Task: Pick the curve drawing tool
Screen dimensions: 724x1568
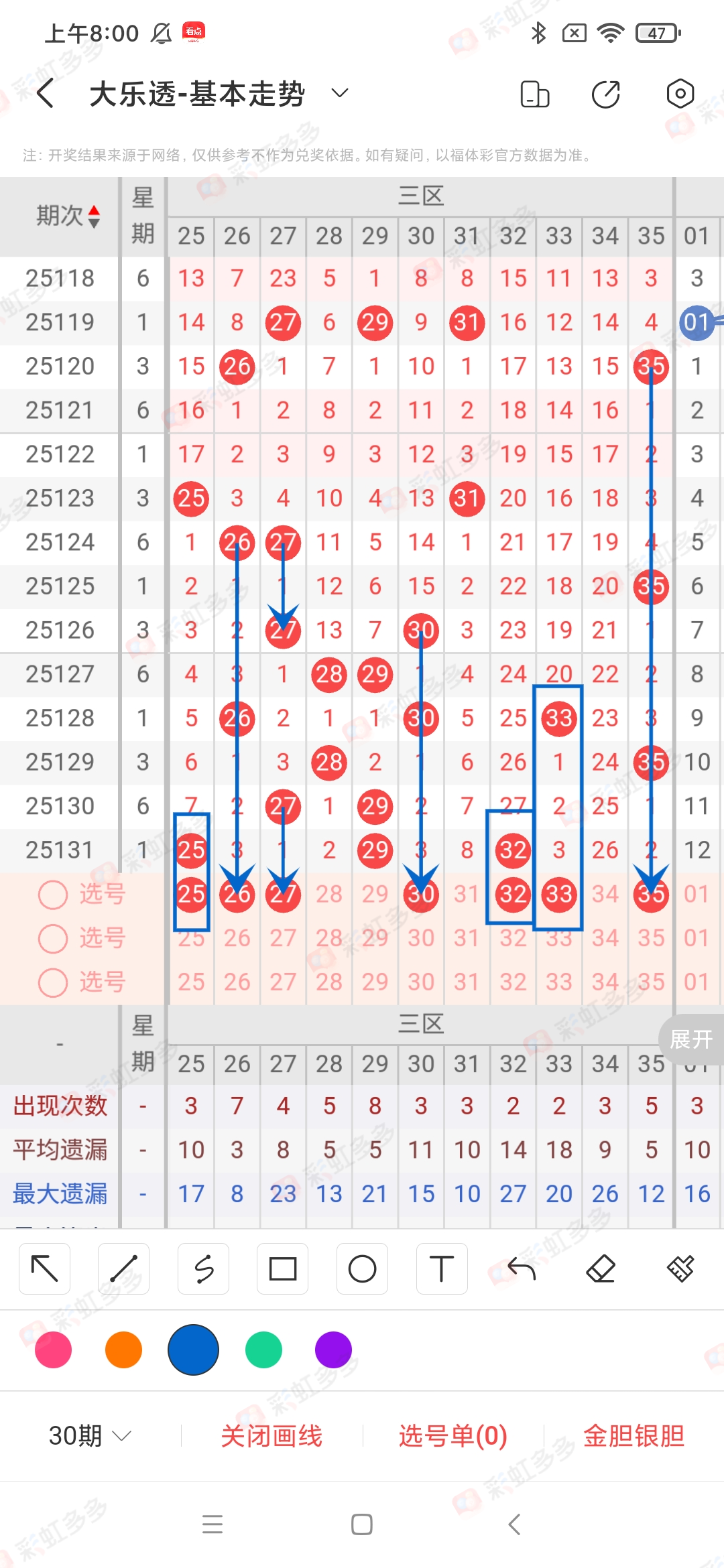Action: pos(203,1268)
